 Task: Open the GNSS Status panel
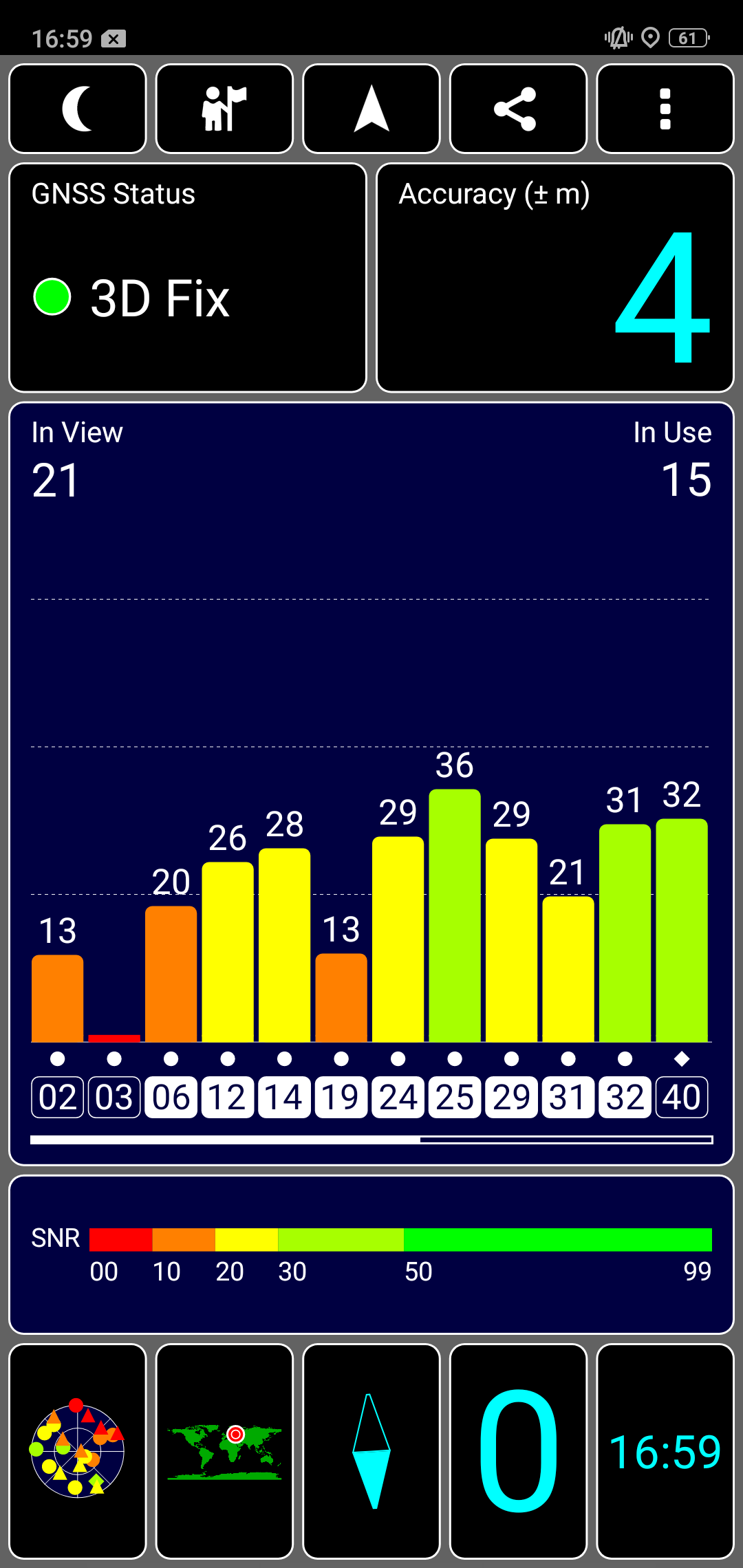click(188, 278)
